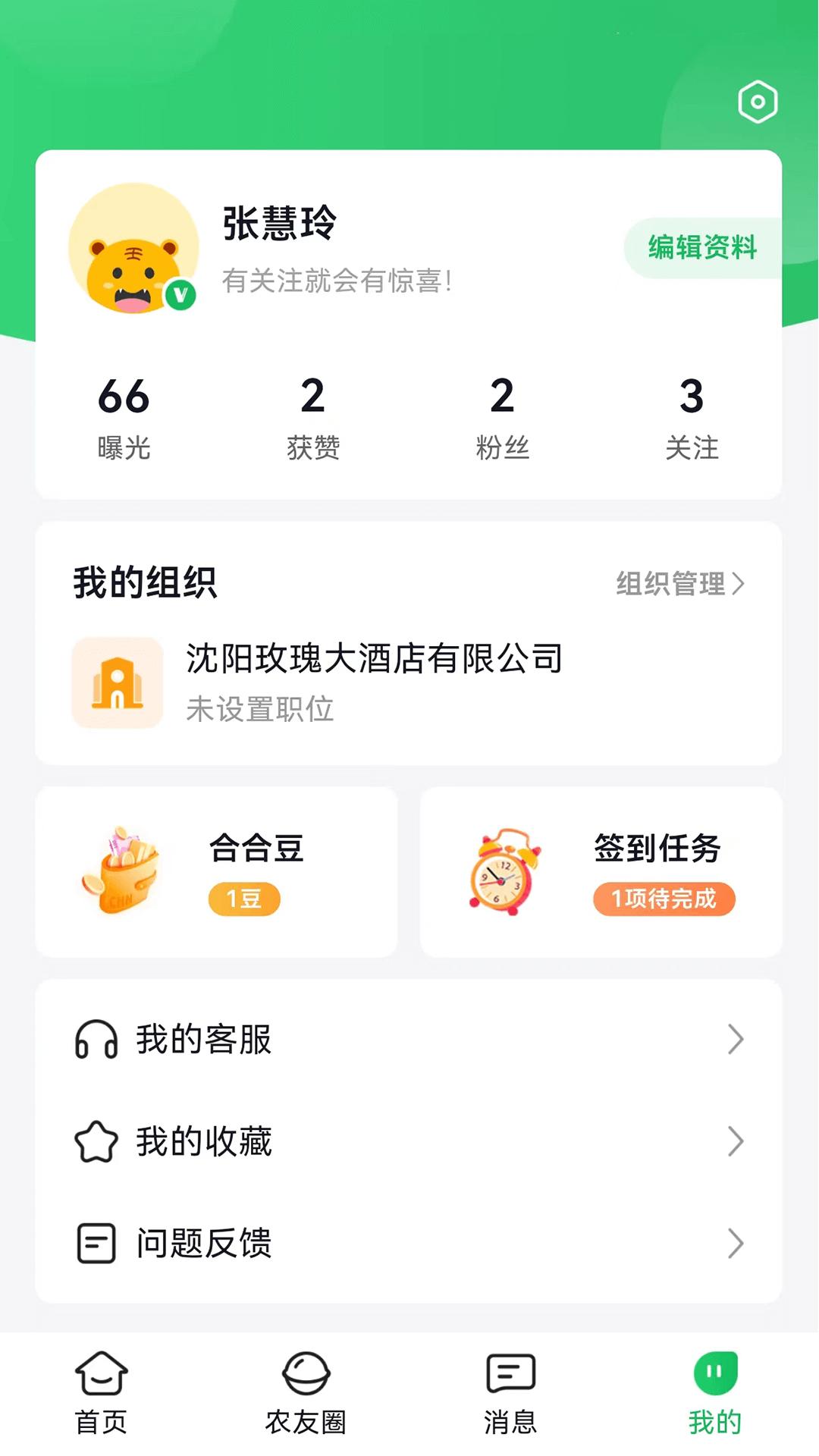Tap the 1项待完成 badge
This screenshot has width=819, height=1456.
click(664, 899)
